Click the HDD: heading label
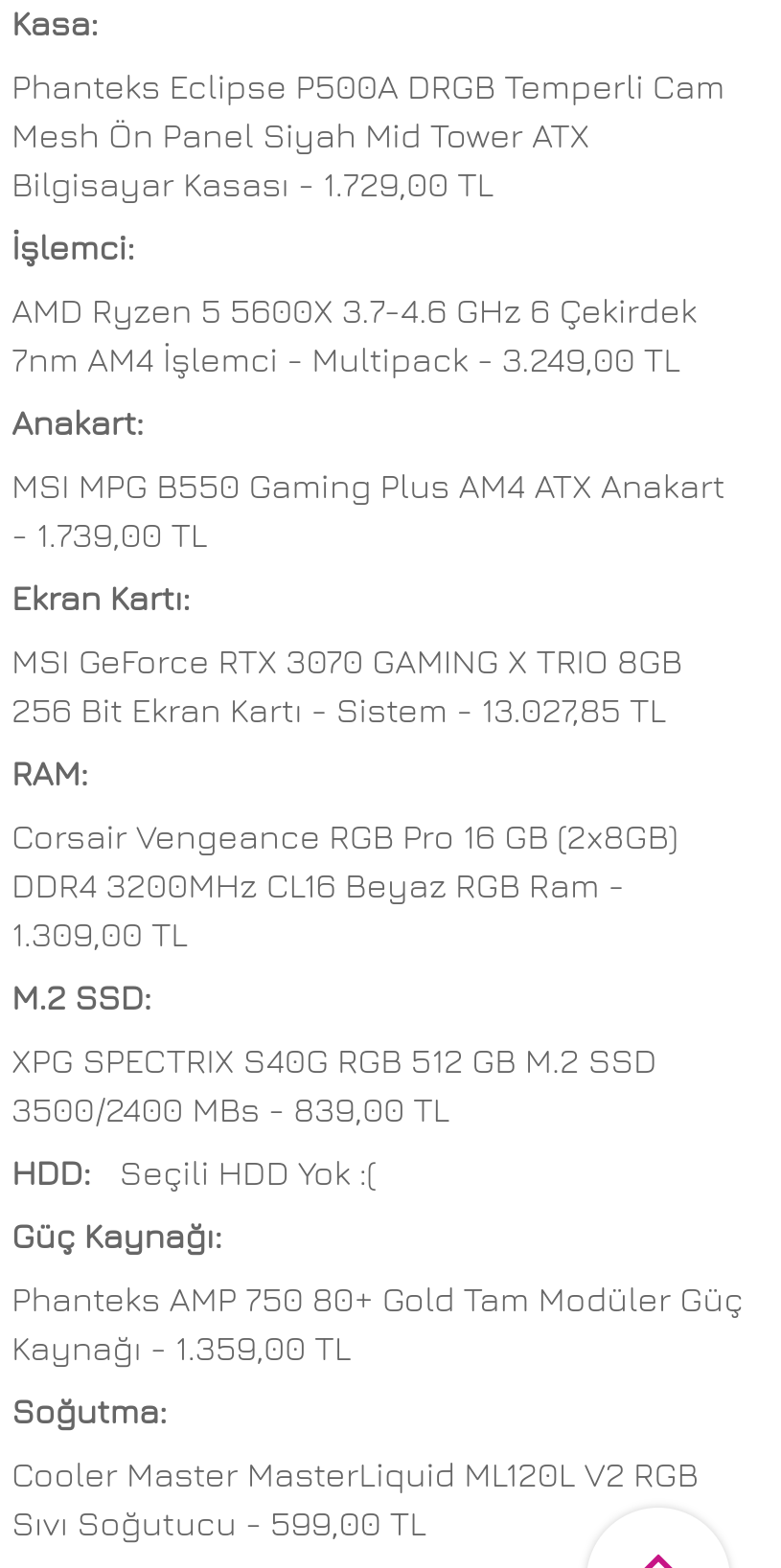 pyautogui.click(x=50, y=1172)
